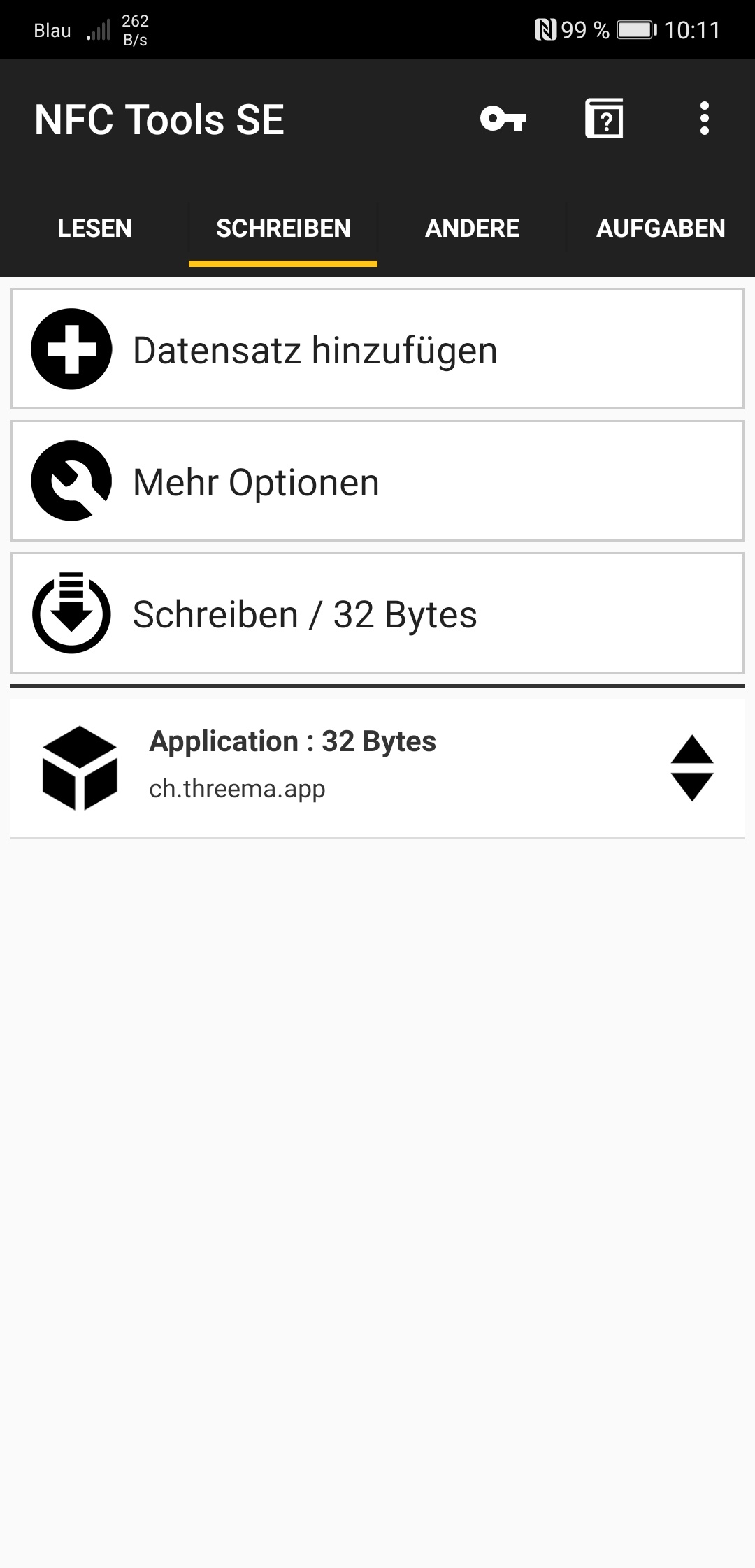Switch to the AUFGABEN tab

point(661,228)
